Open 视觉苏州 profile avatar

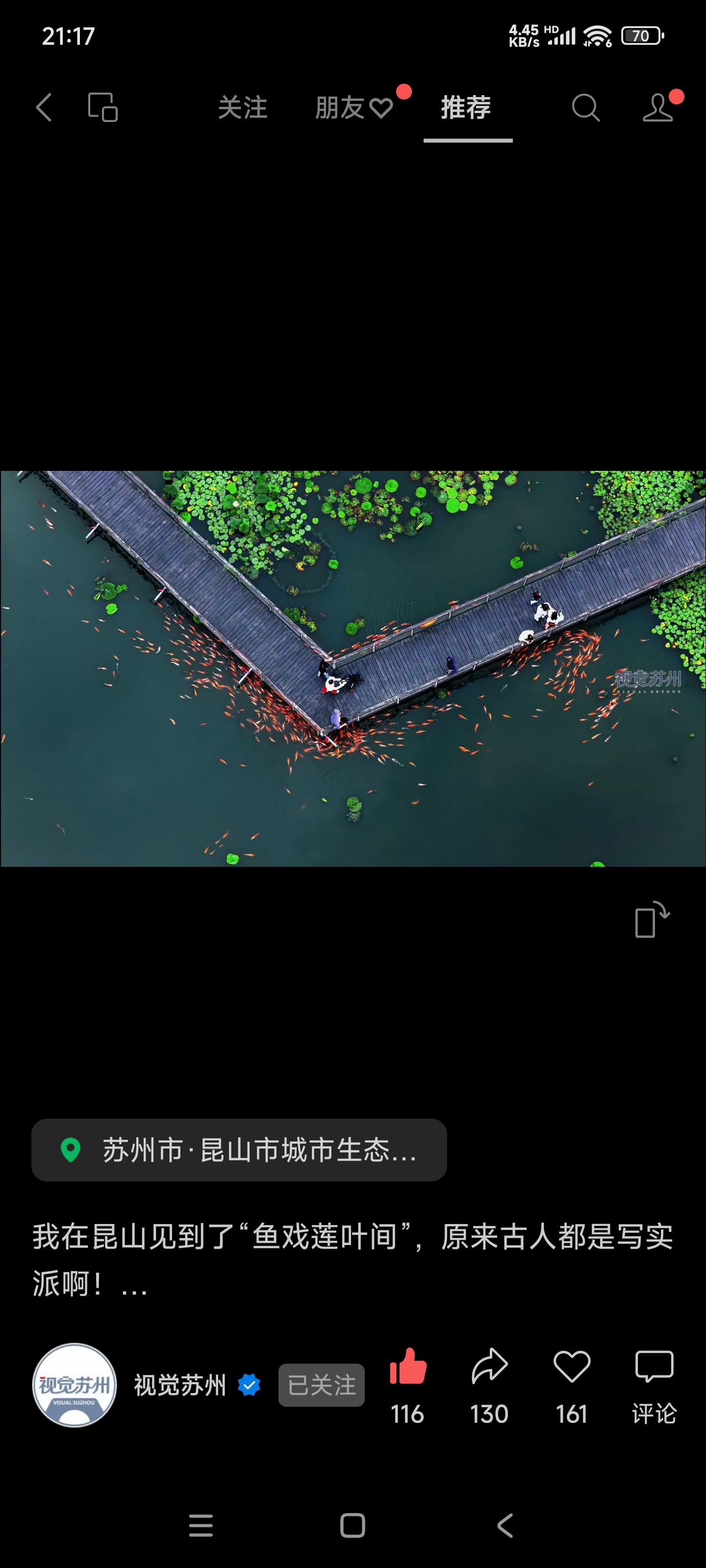(x=75, y=1385)
